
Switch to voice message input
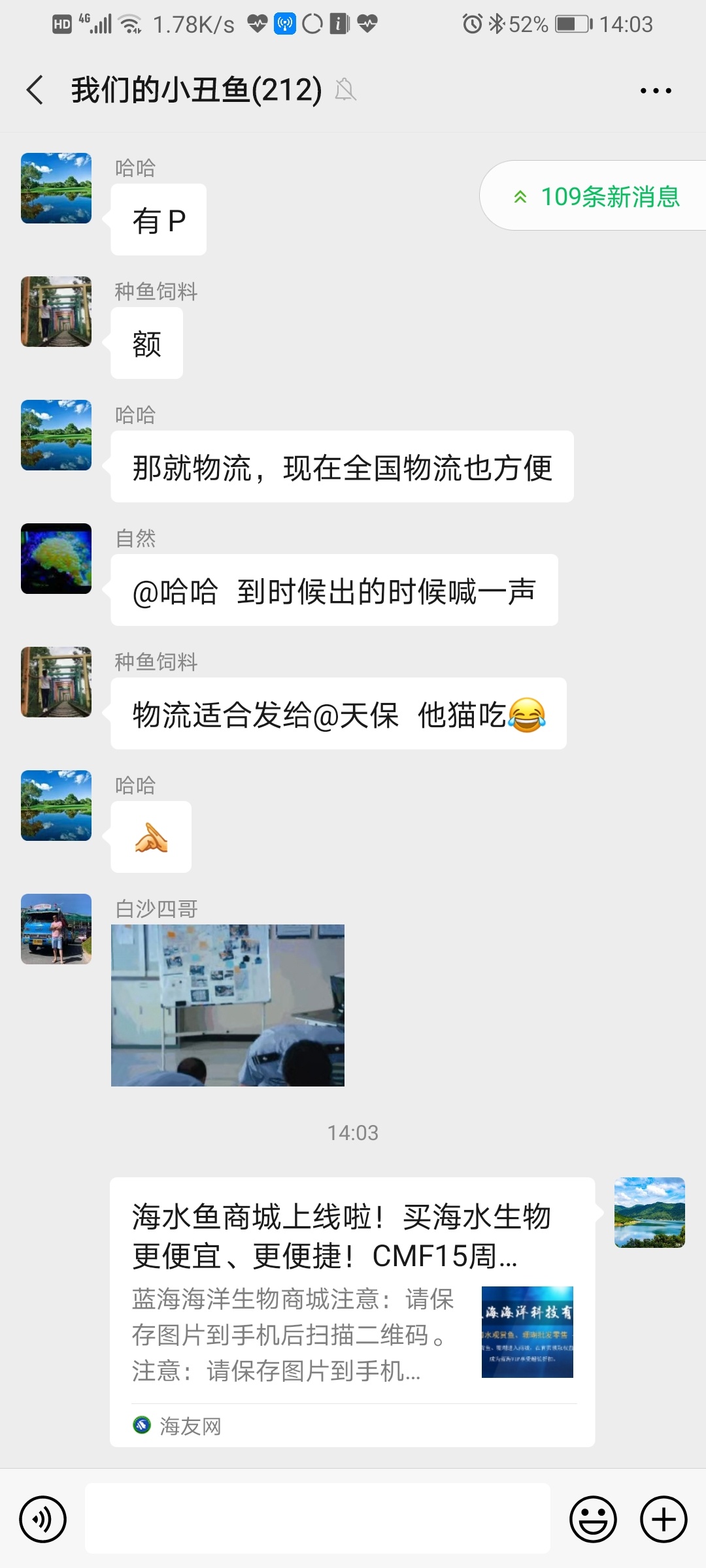pyautogui.click(x=43, y=1519)
